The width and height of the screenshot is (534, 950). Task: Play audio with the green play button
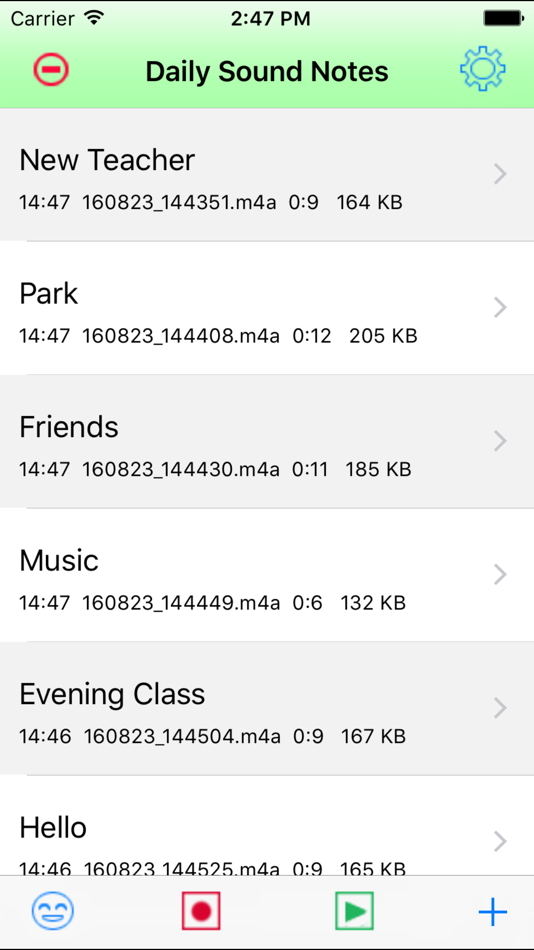(355, 911)
